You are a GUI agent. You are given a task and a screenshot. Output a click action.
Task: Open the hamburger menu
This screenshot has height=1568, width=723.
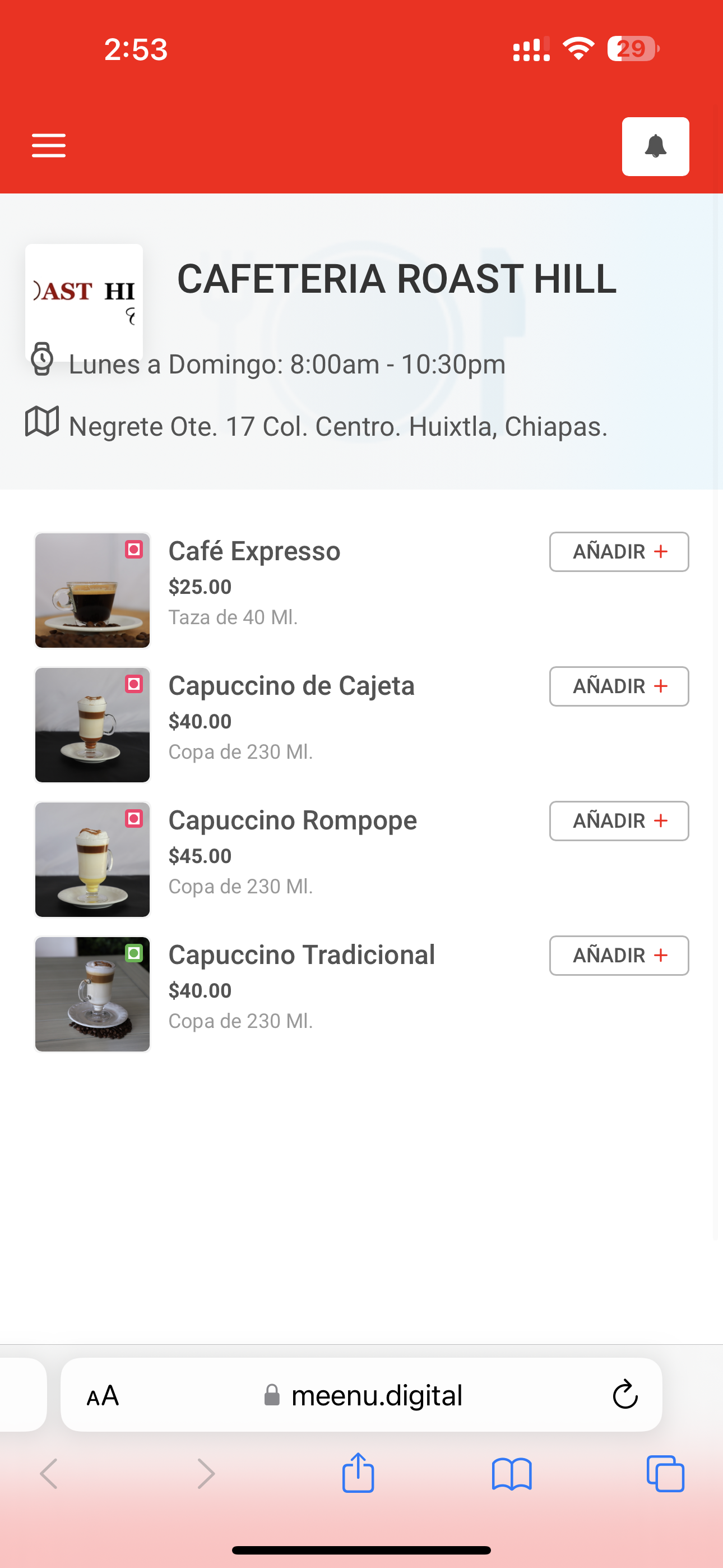49,145
